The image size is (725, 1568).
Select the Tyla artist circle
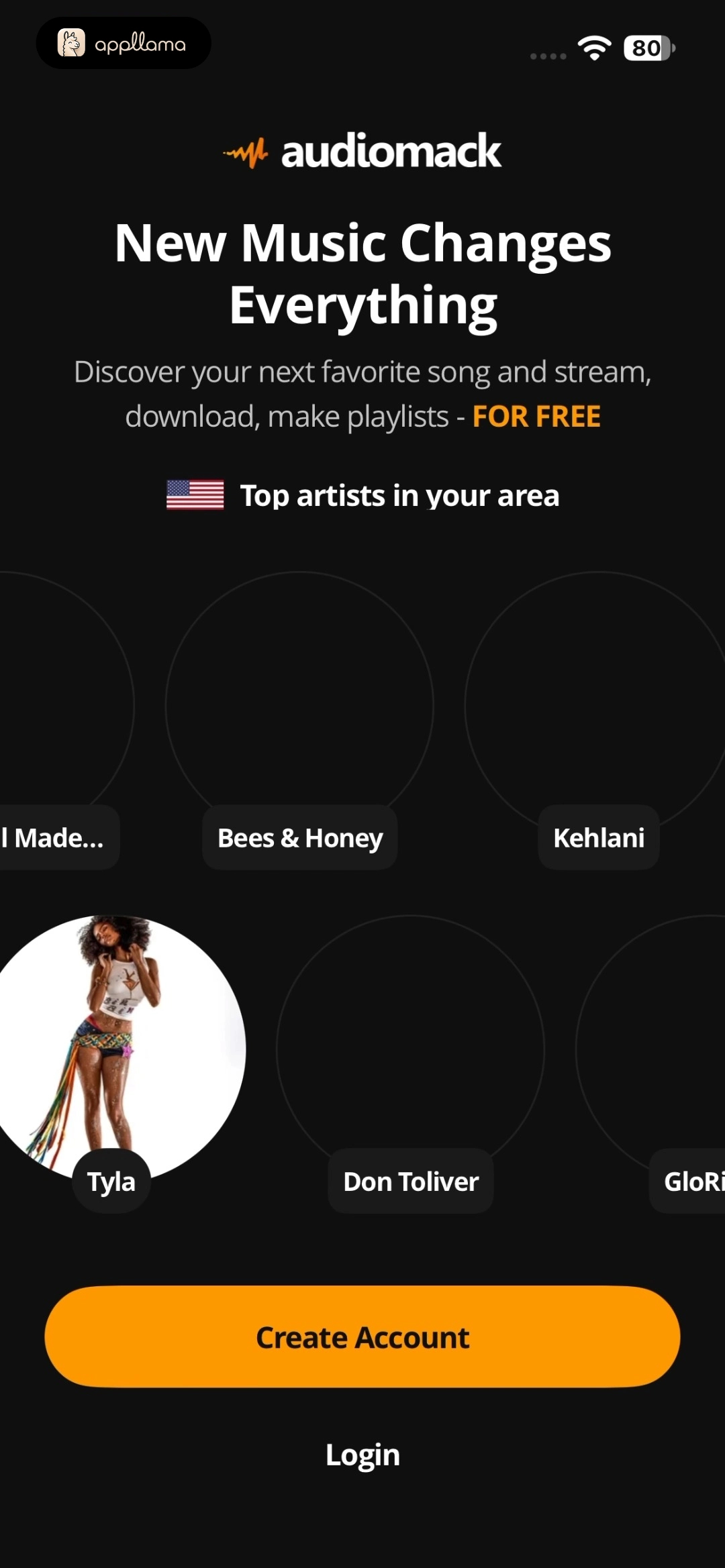click(112, 1049)
